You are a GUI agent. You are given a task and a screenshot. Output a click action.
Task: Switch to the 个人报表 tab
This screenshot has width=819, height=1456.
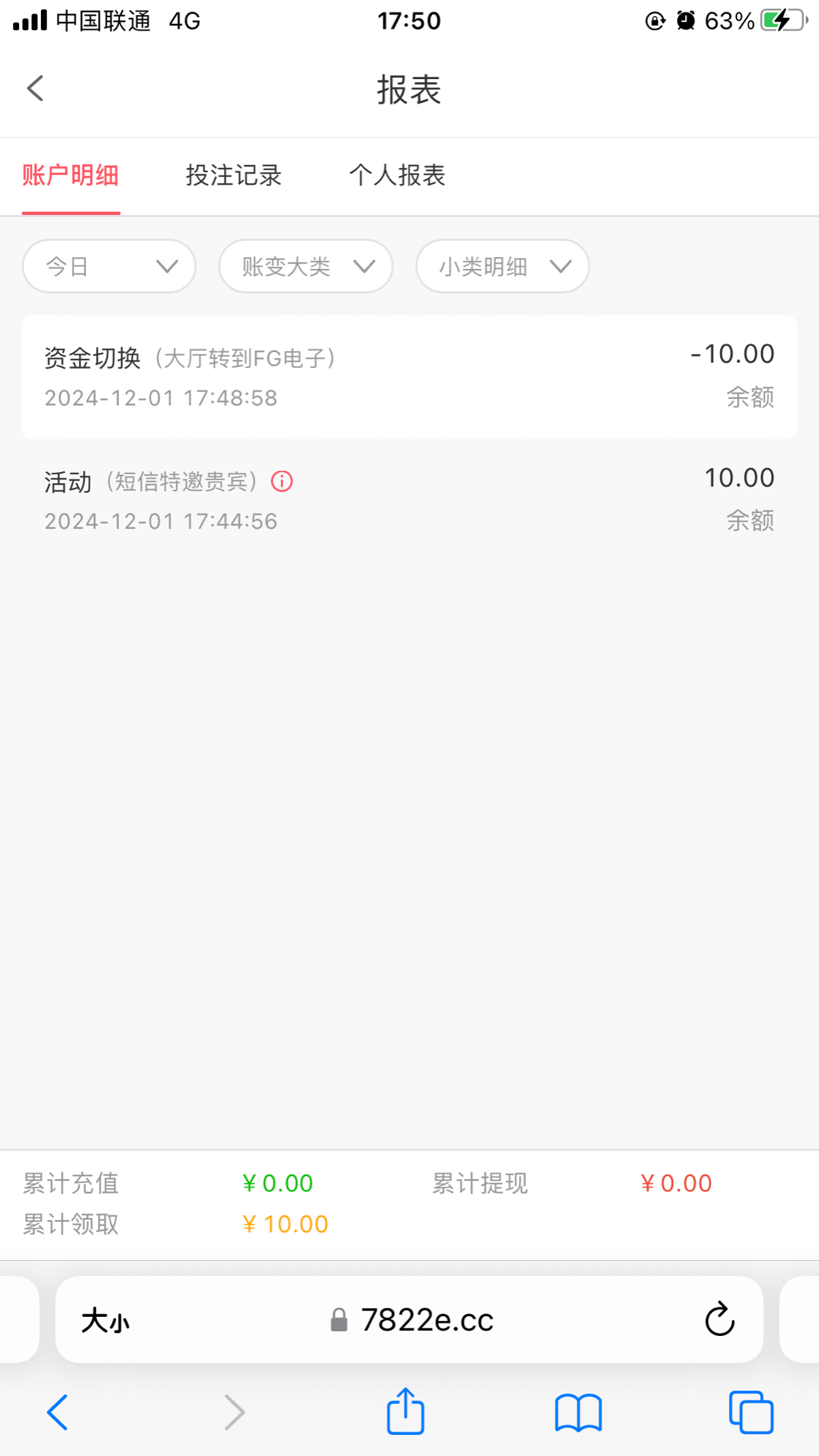397,175
